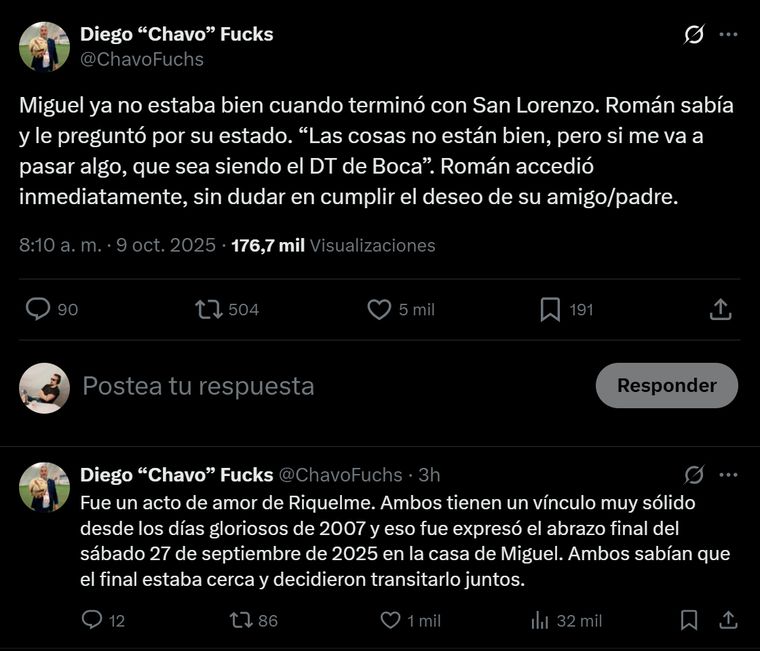This screenshot has width=760, height=651.
Task: Reply to the main post with 90 comments
Action: pyautogui.click(x=38, y=310)
